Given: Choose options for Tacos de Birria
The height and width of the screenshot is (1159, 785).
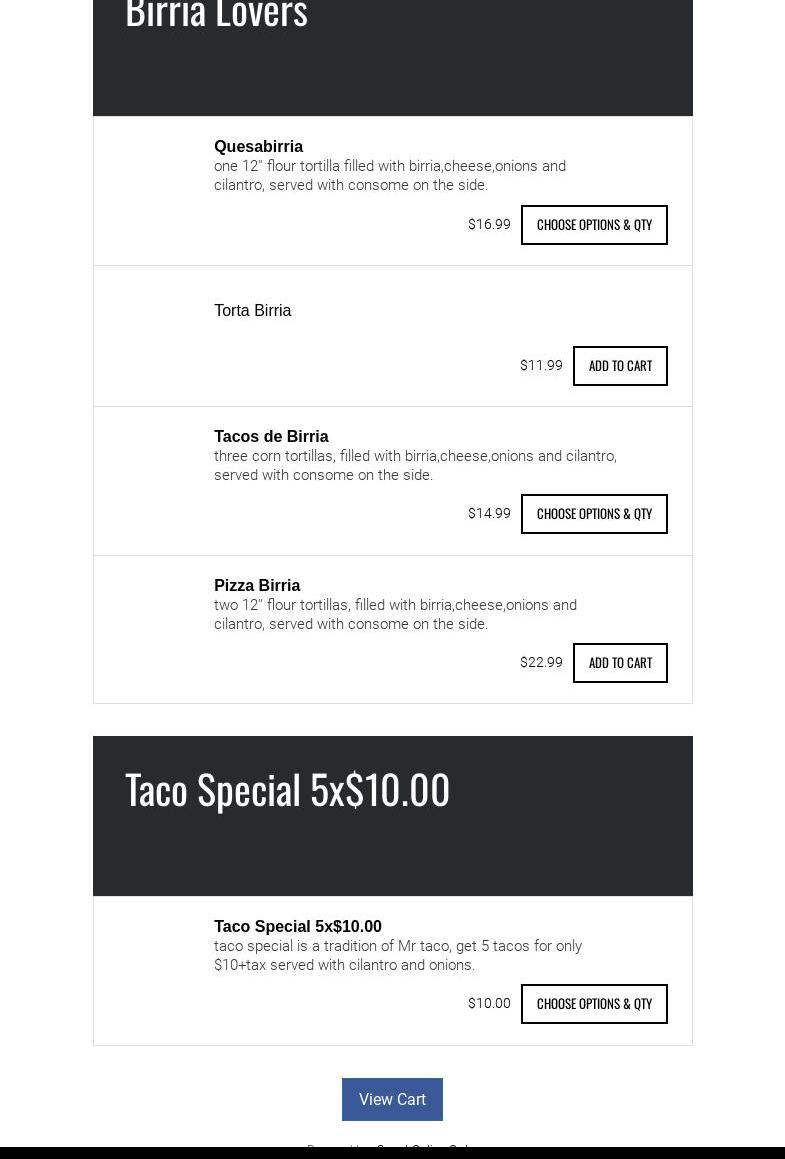Looking at the screenshot, I should click(x=594, y=514).
